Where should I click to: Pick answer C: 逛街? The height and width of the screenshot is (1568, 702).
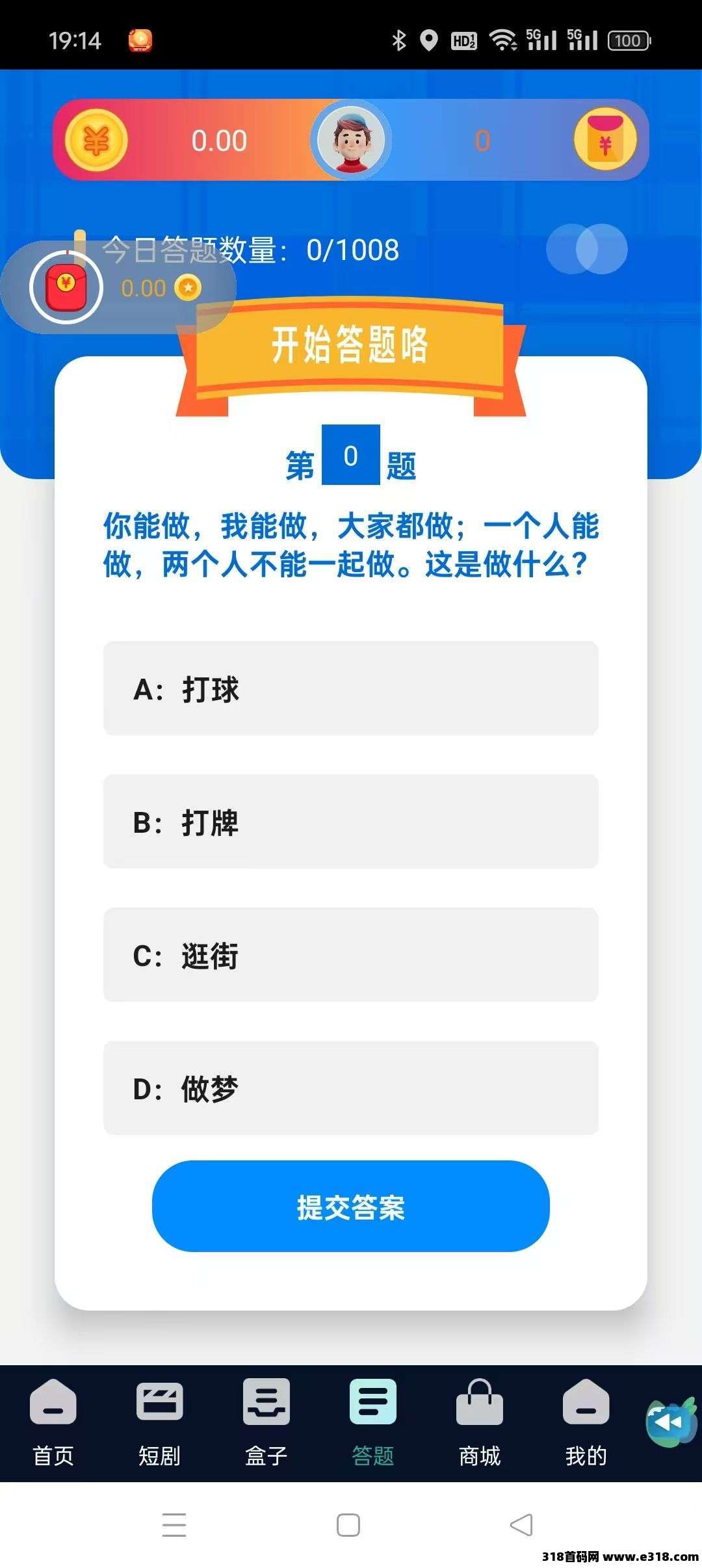pyautogui.click(x=351, y=955)
